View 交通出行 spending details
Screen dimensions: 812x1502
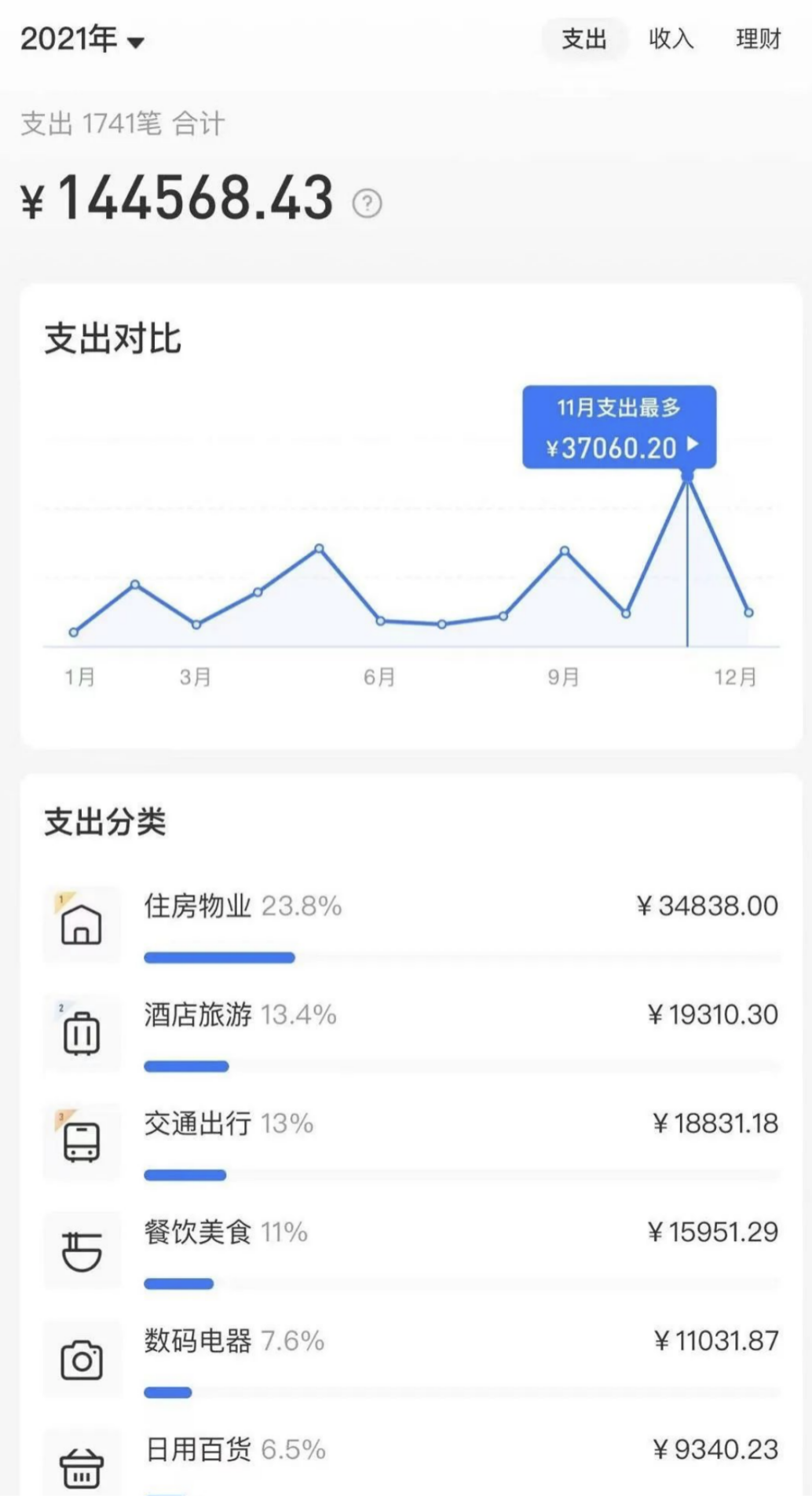(x=411, y=1141)
